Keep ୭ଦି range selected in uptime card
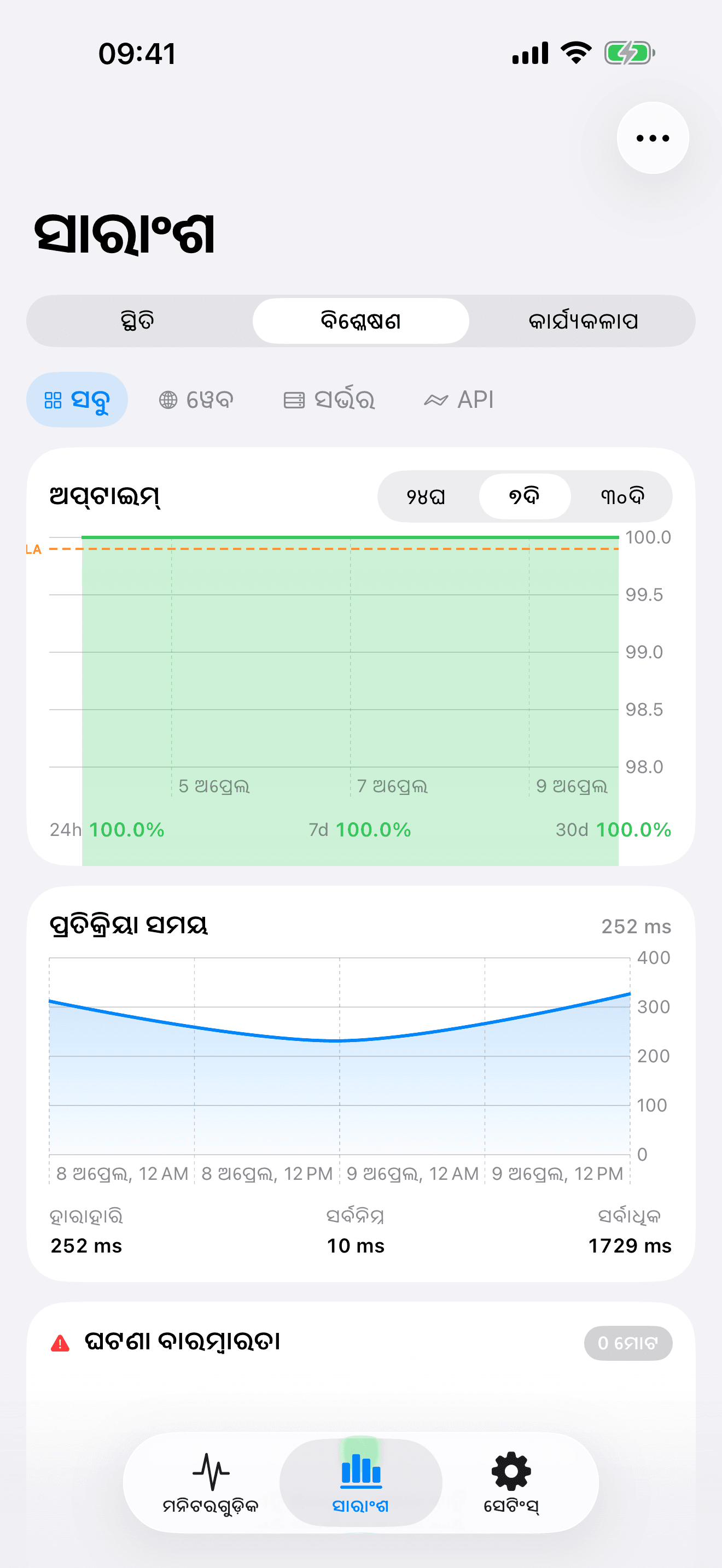The height and width of the screenshot is (1568, 722). click(524, 496)
